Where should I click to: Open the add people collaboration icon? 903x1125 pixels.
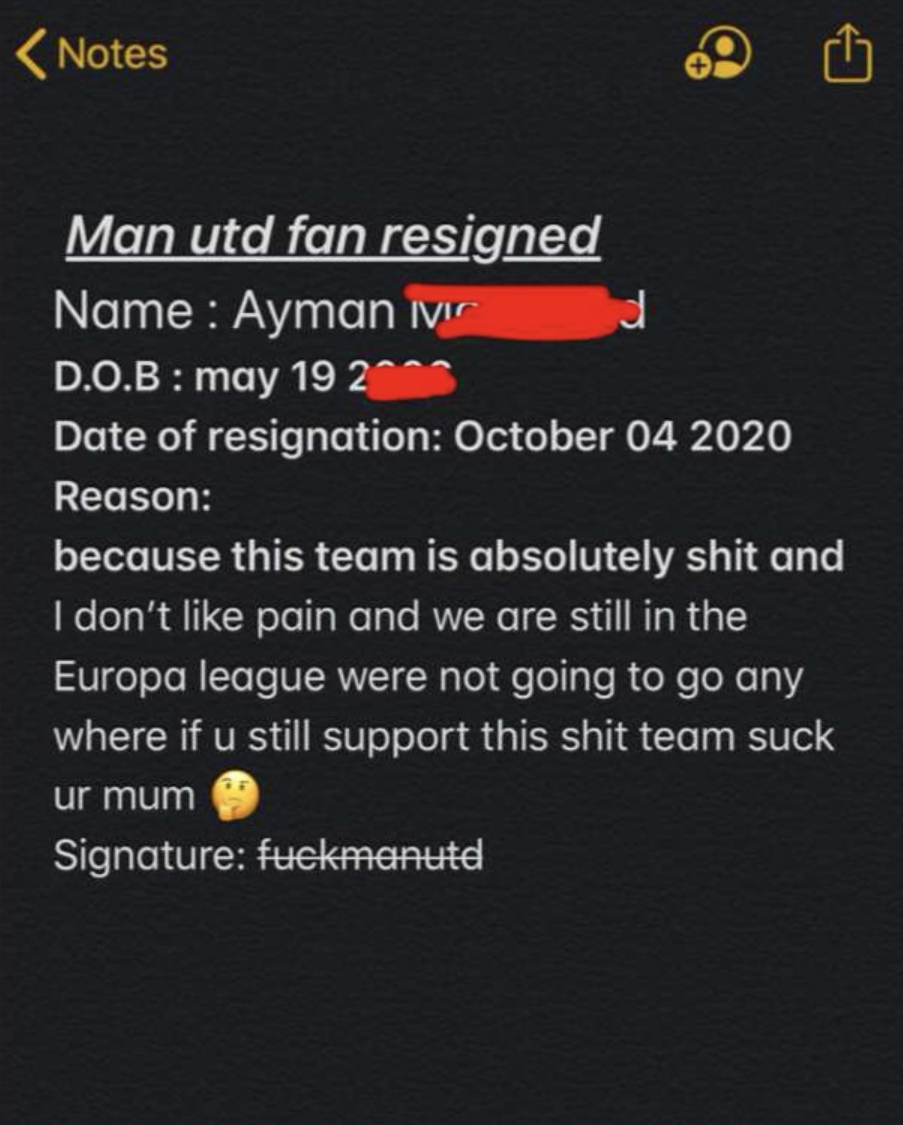[x=718, y=55]
